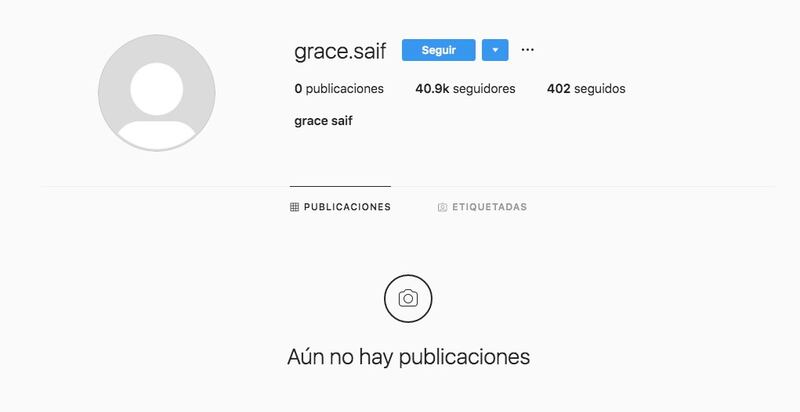
Task: Switch to the Etiquetadas tab
Action: (482, 207)
